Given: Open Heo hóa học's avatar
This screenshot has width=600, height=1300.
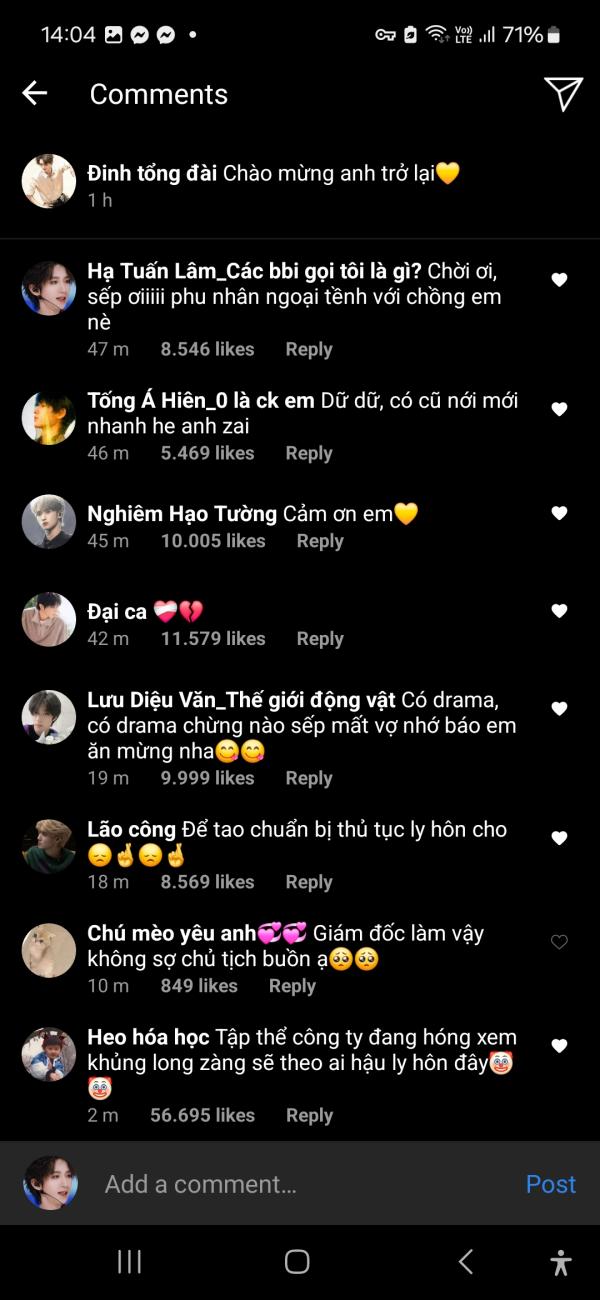Looking at the screenshot, I should pos(49,1054).
